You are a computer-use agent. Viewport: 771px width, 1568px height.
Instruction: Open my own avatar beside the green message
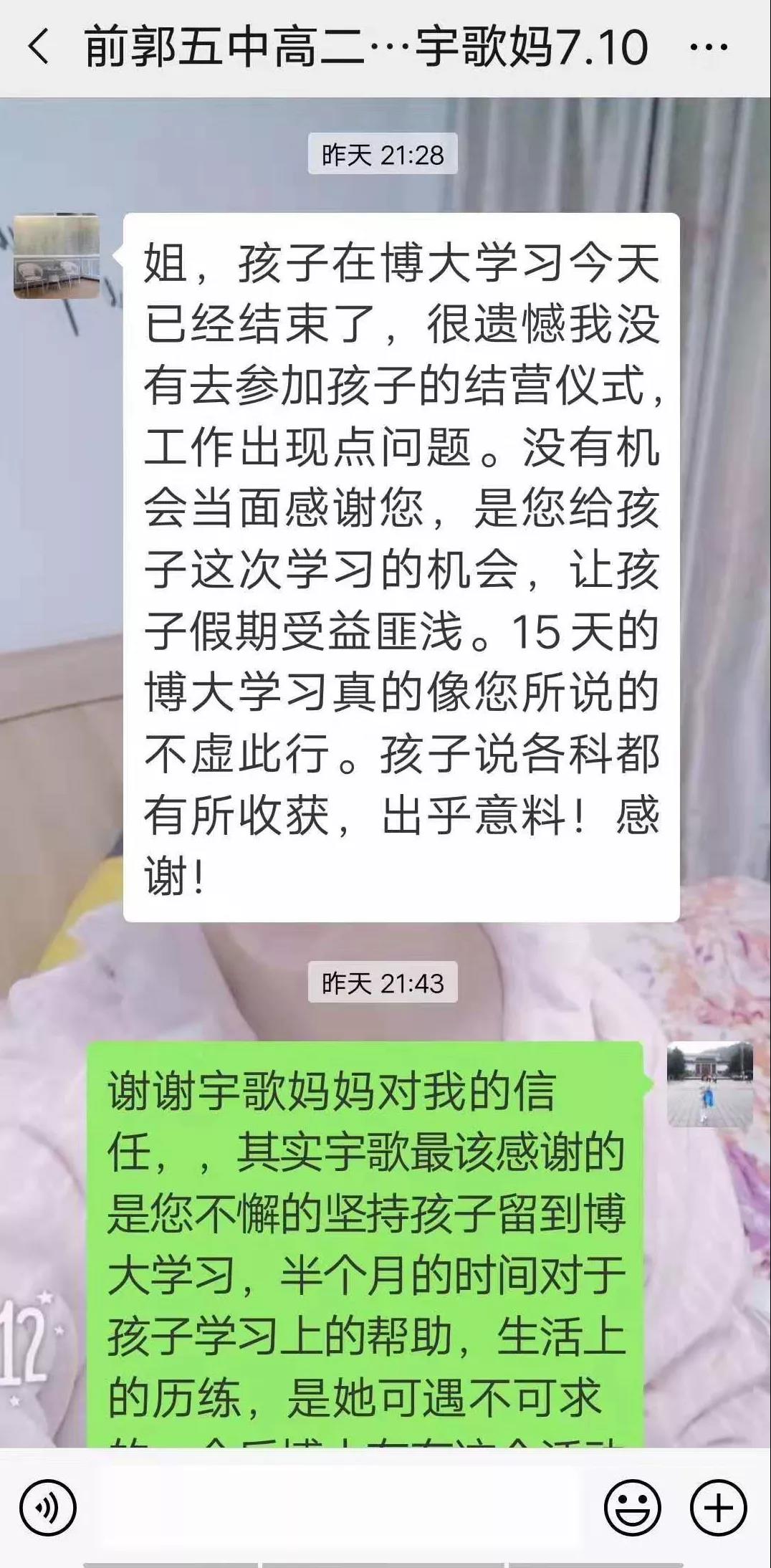(709, 1084)
